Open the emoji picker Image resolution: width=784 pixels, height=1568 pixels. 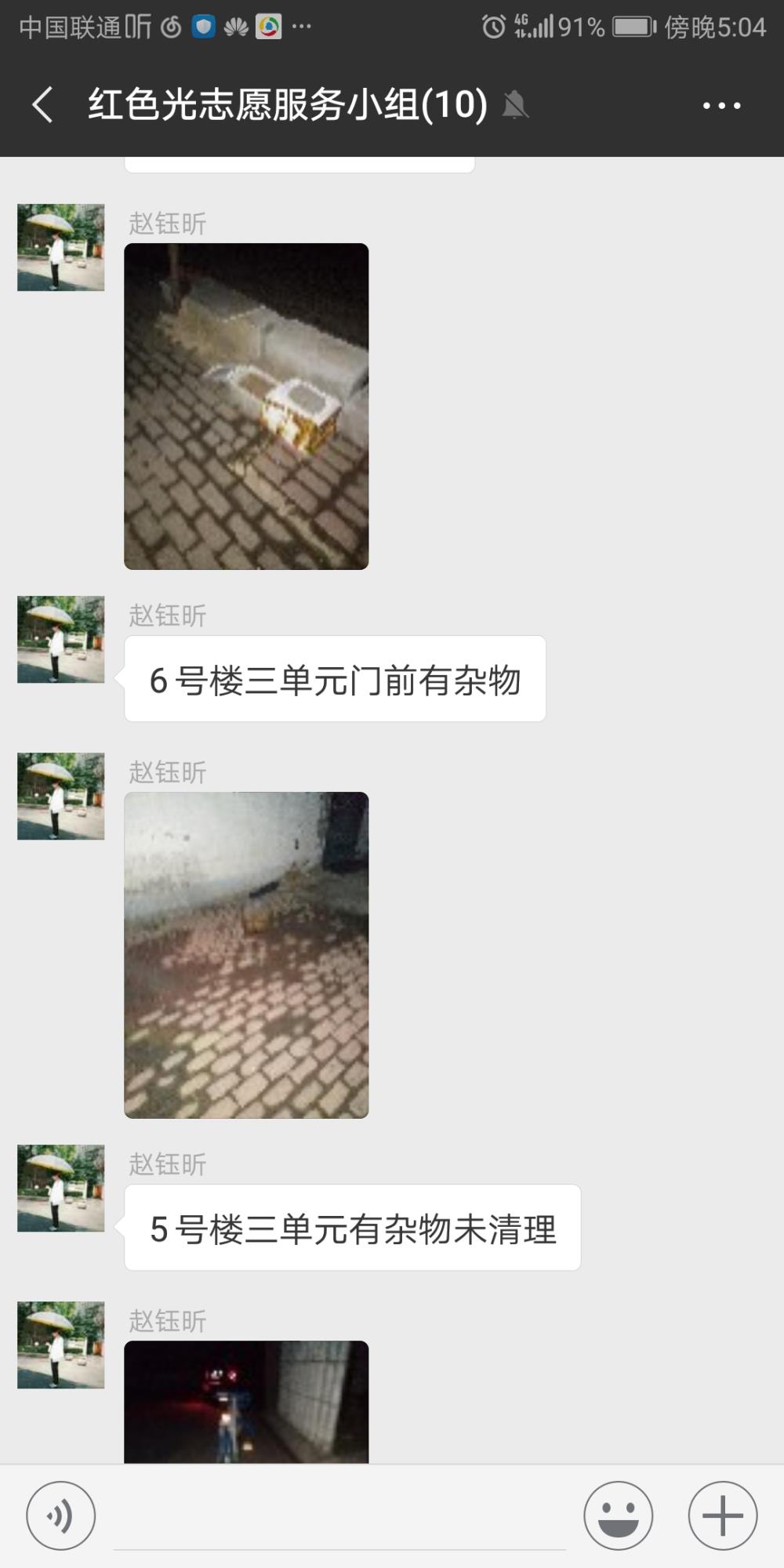(x=618, y=1515)
